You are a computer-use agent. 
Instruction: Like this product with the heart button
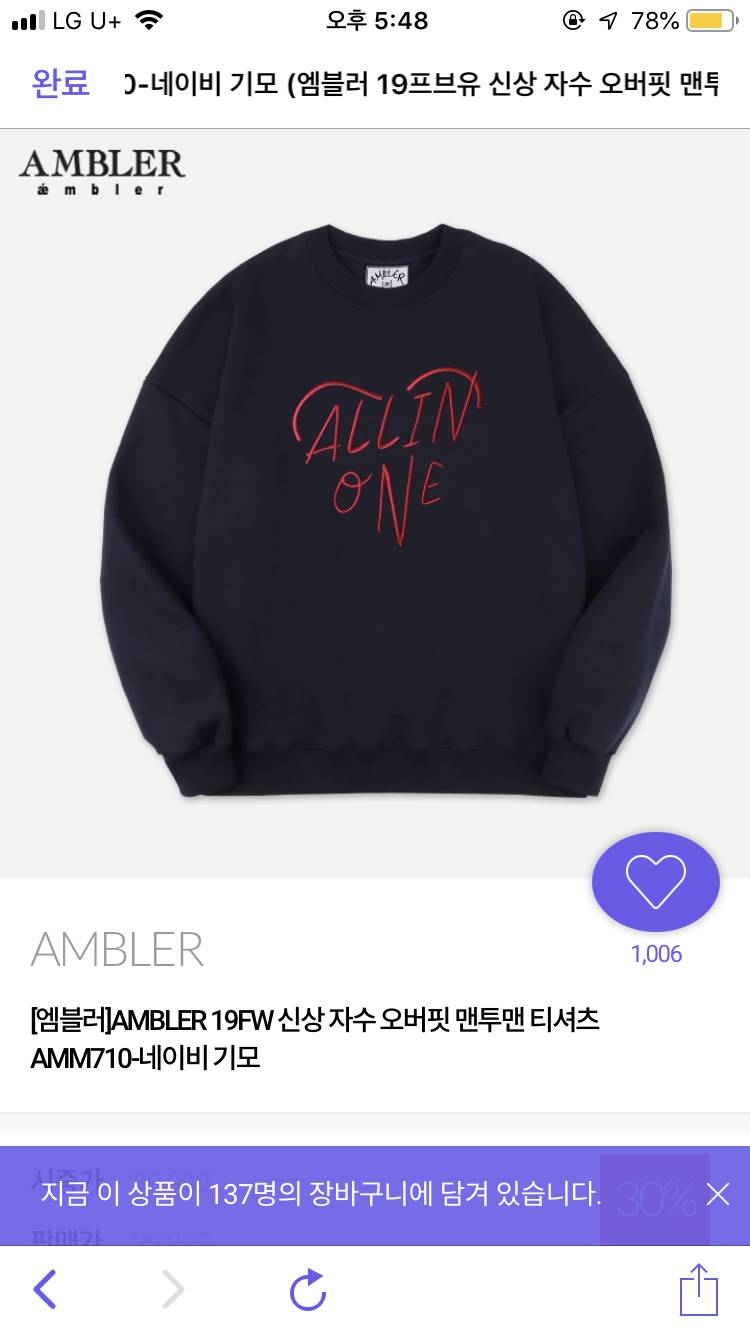[655, 881]
